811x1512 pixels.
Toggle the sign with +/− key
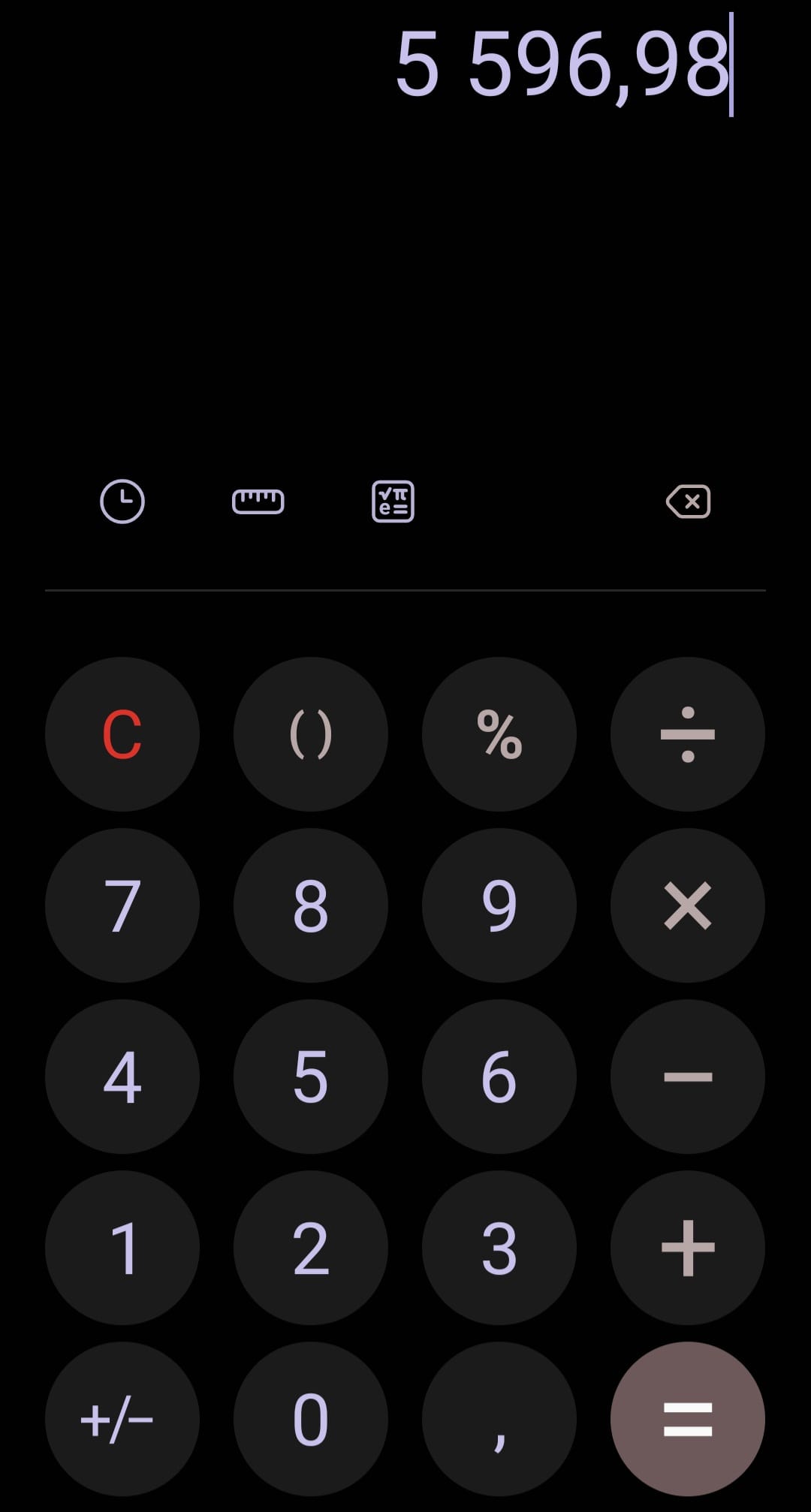[x=122, y=1419]
